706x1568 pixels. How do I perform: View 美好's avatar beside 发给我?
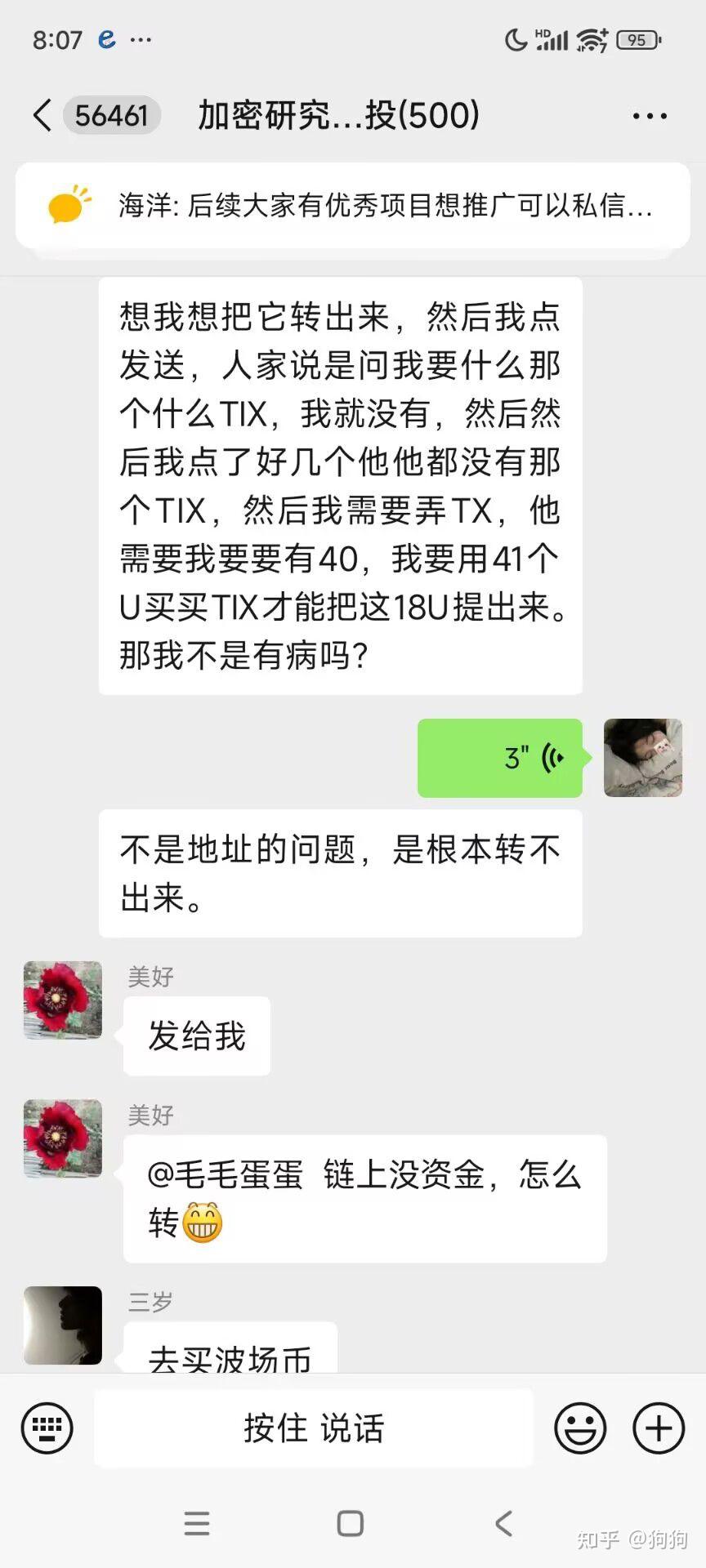coord(63,1000)
